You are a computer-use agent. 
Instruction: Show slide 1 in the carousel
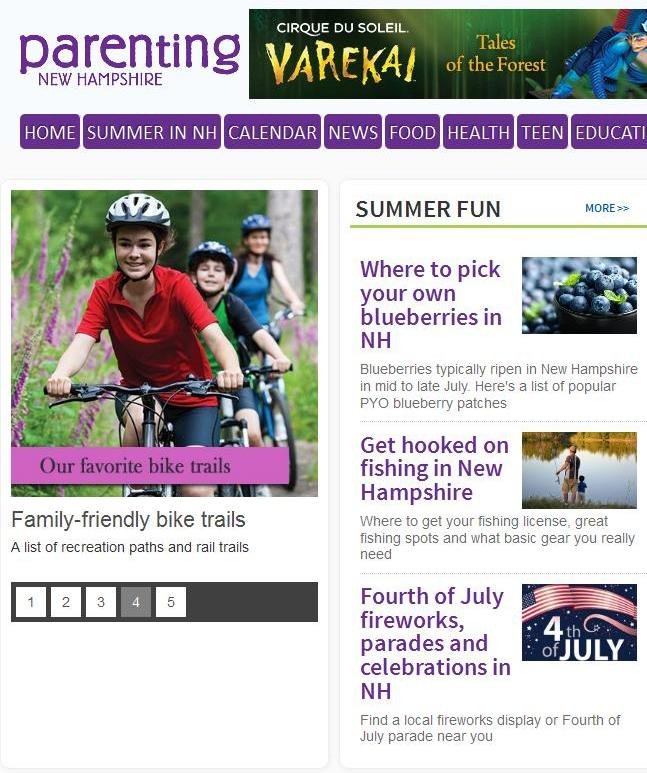(31, 602)
